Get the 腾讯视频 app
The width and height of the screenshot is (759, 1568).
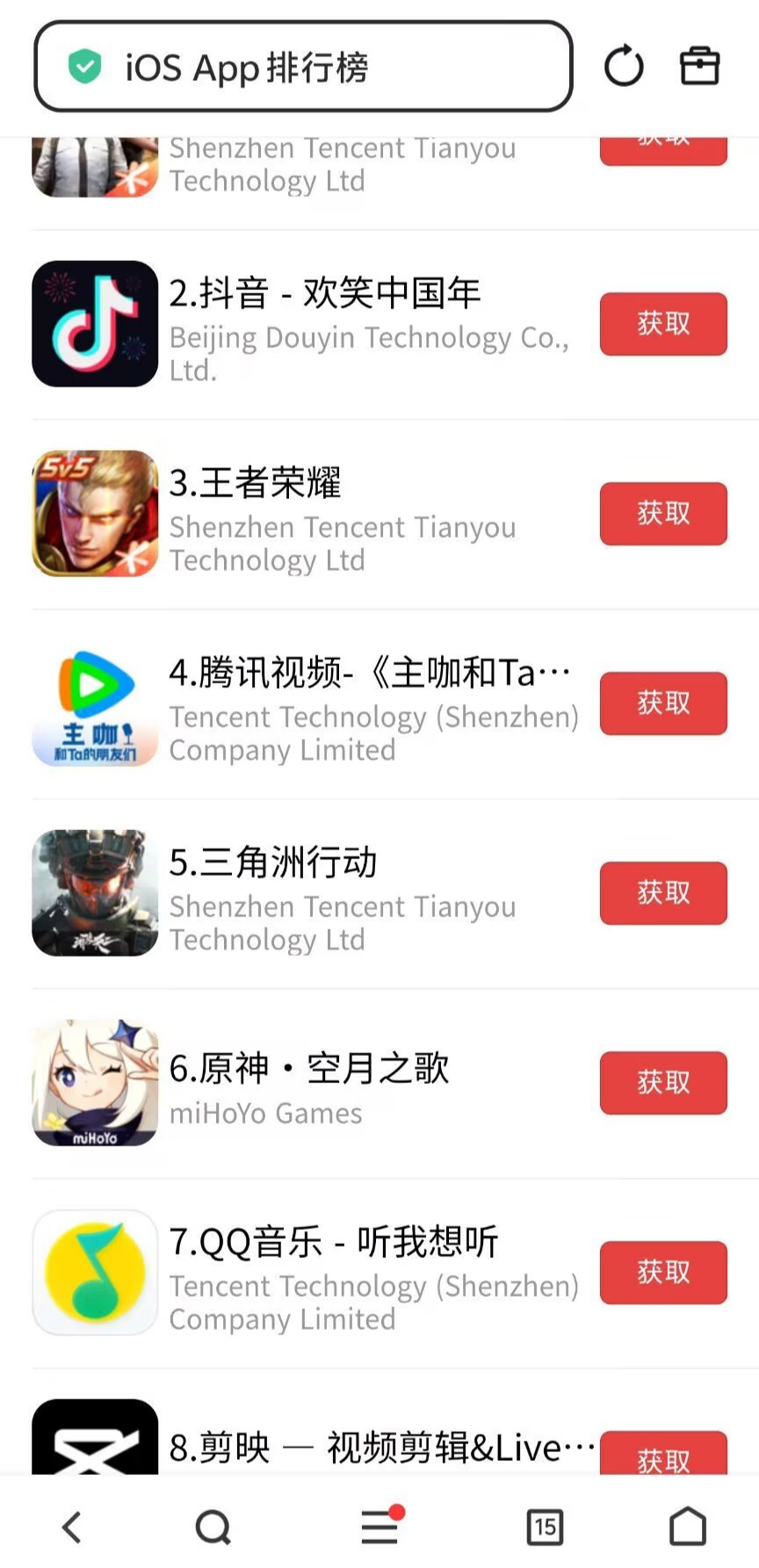coord(663,704)
